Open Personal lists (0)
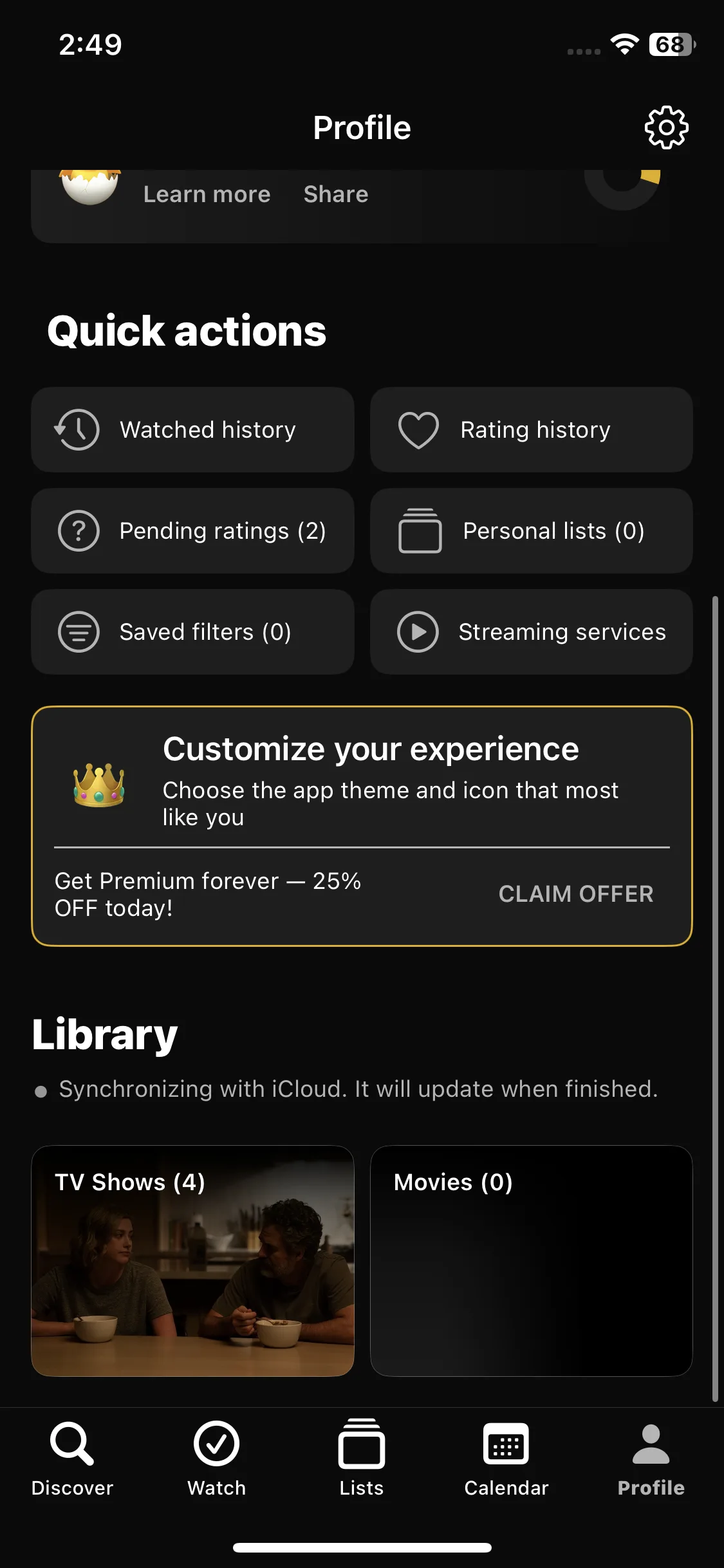Screen dimensions: 724x1568 coord(531,531)
